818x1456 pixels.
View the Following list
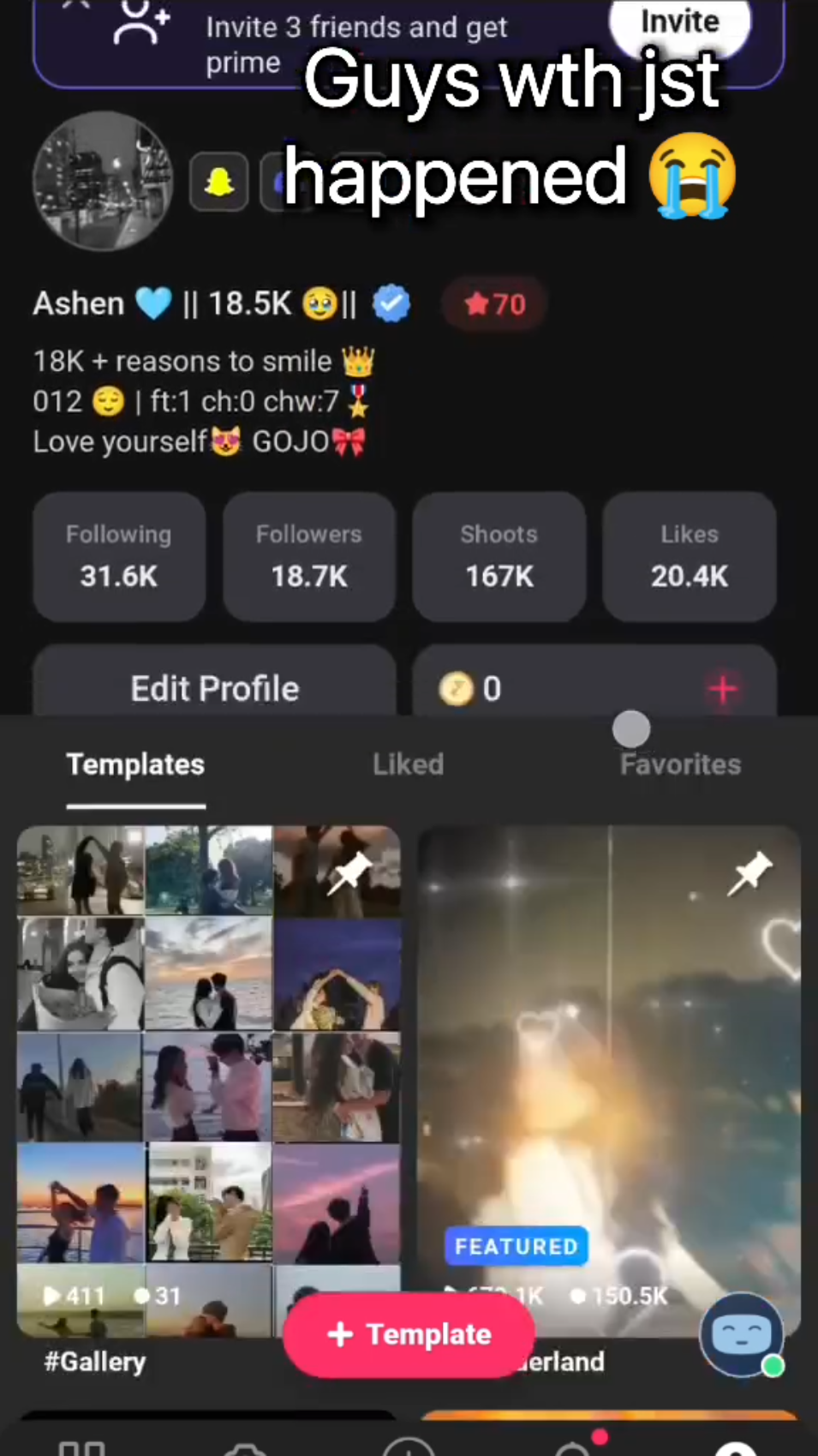(119, 556)
